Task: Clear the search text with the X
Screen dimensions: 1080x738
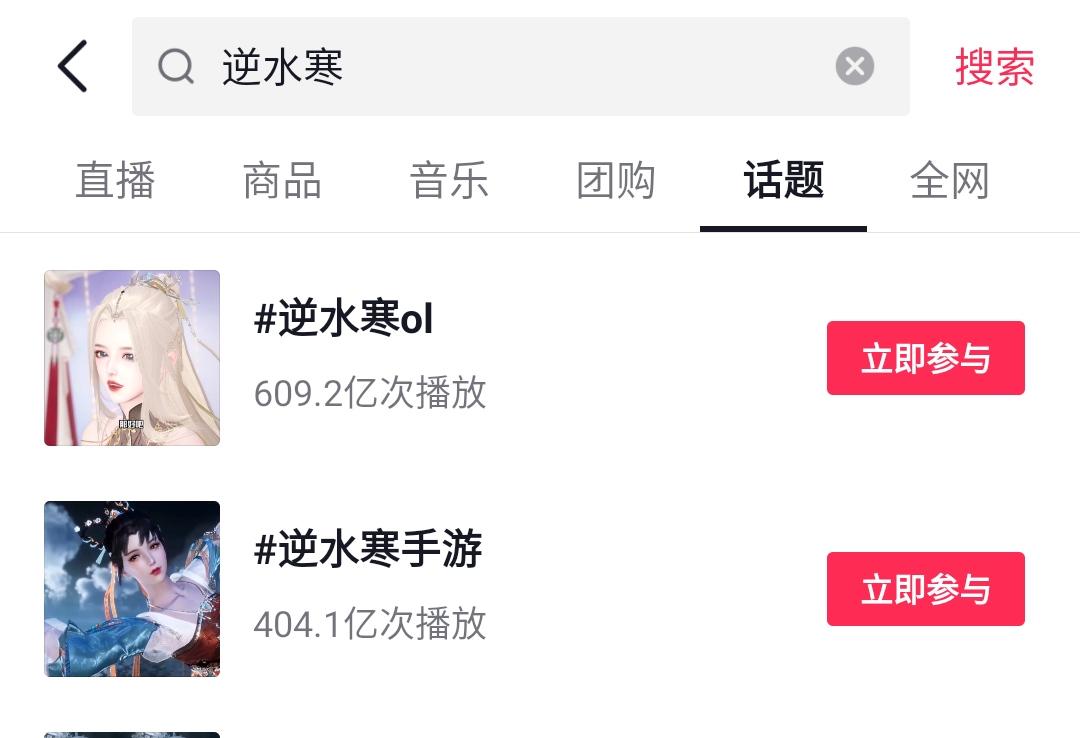Action: coord(854,67)
